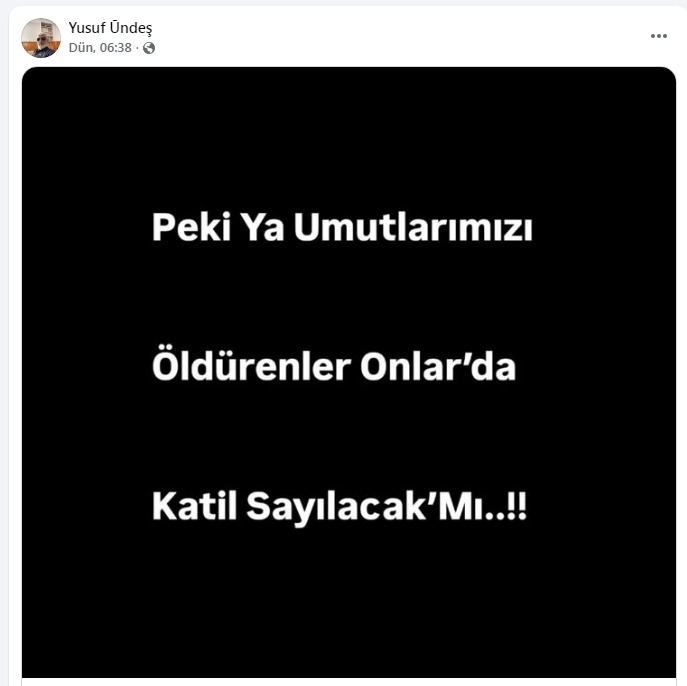Open Yusuf Ündeş's profile name link
This screenshot has height=686, width=687.
point(110,28)
